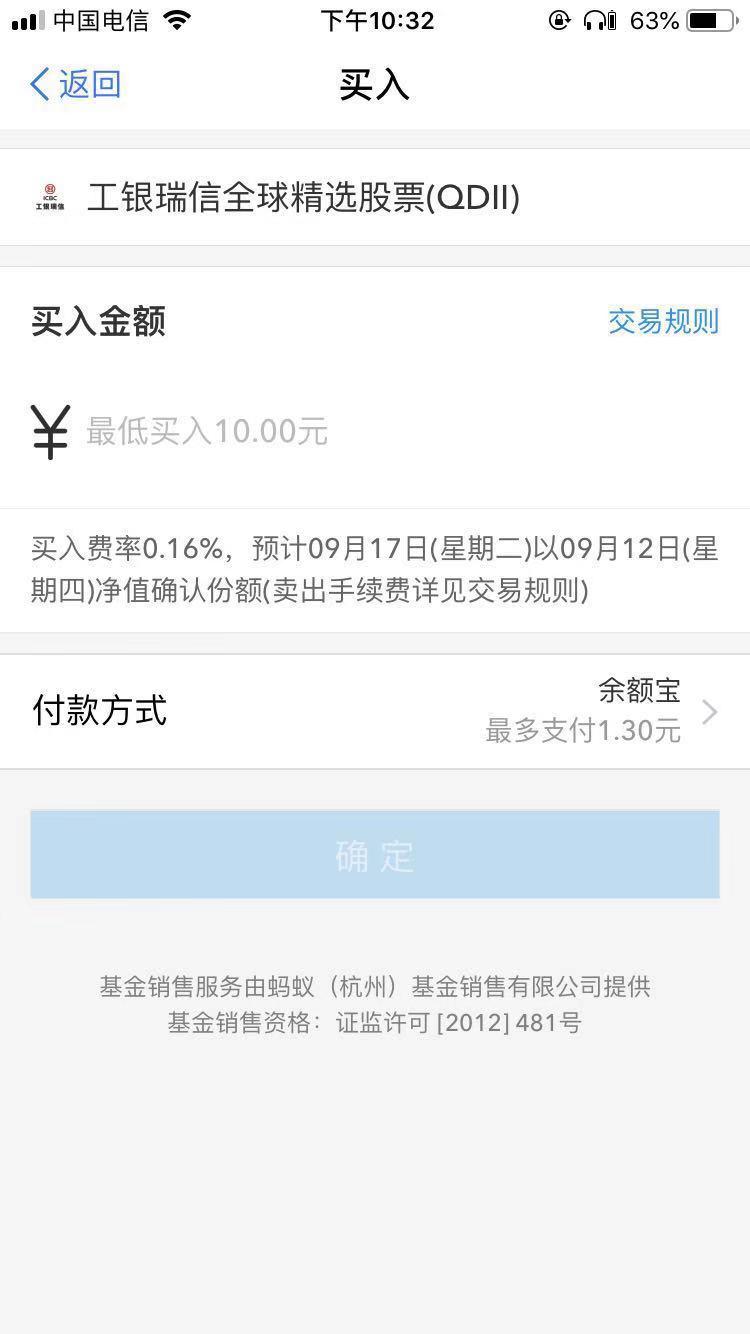Tap the back chevron arrow icon
750x1334 pixels.
point(37,84)
